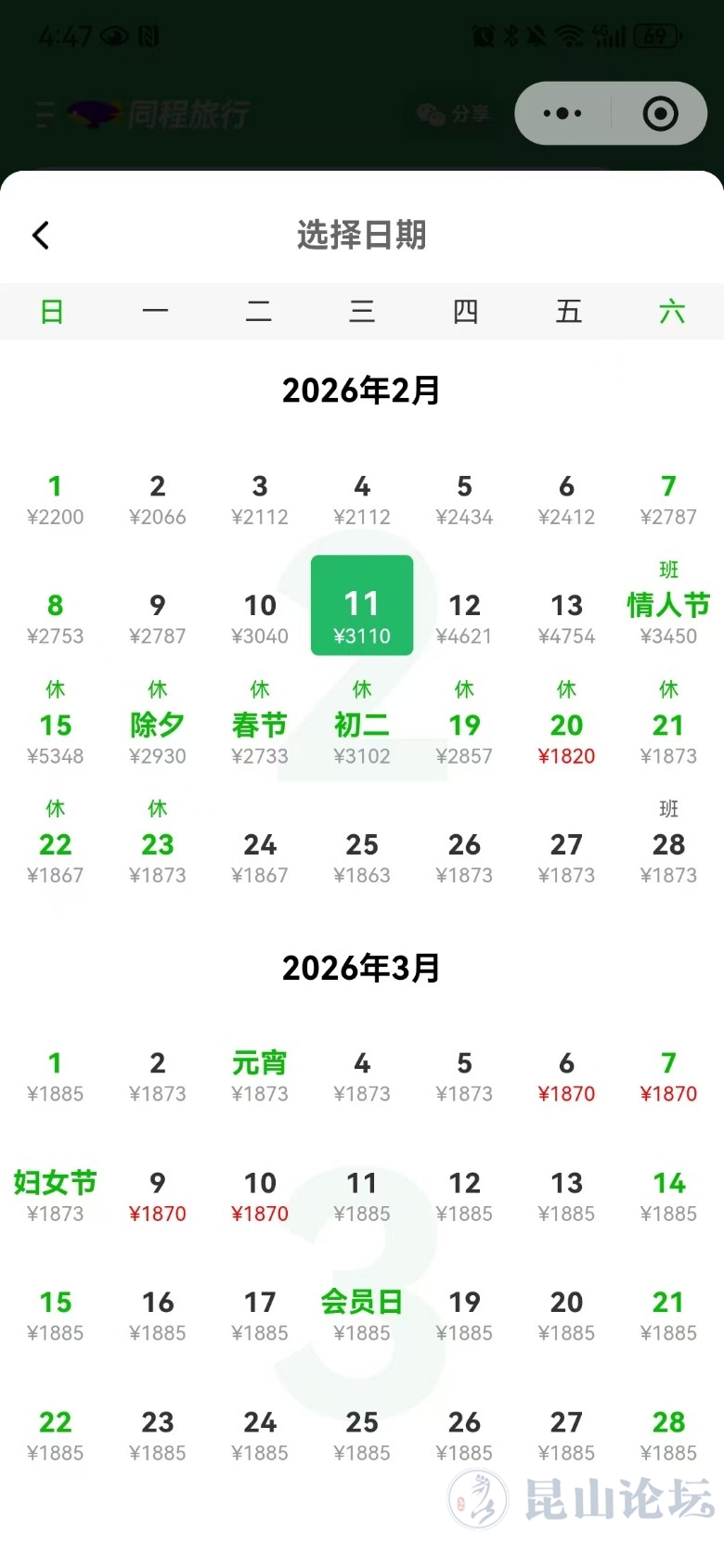
Task: Close the mini program via target icon
Action: (x=660, y=113)
